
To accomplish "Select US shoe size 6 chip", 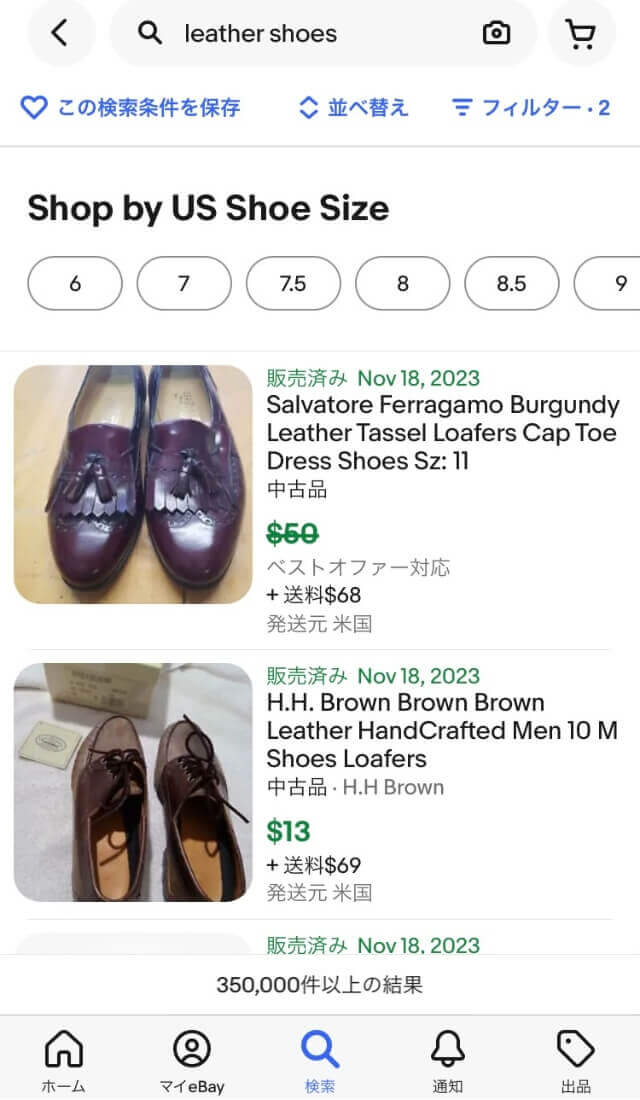I will [x=75, y=284].
